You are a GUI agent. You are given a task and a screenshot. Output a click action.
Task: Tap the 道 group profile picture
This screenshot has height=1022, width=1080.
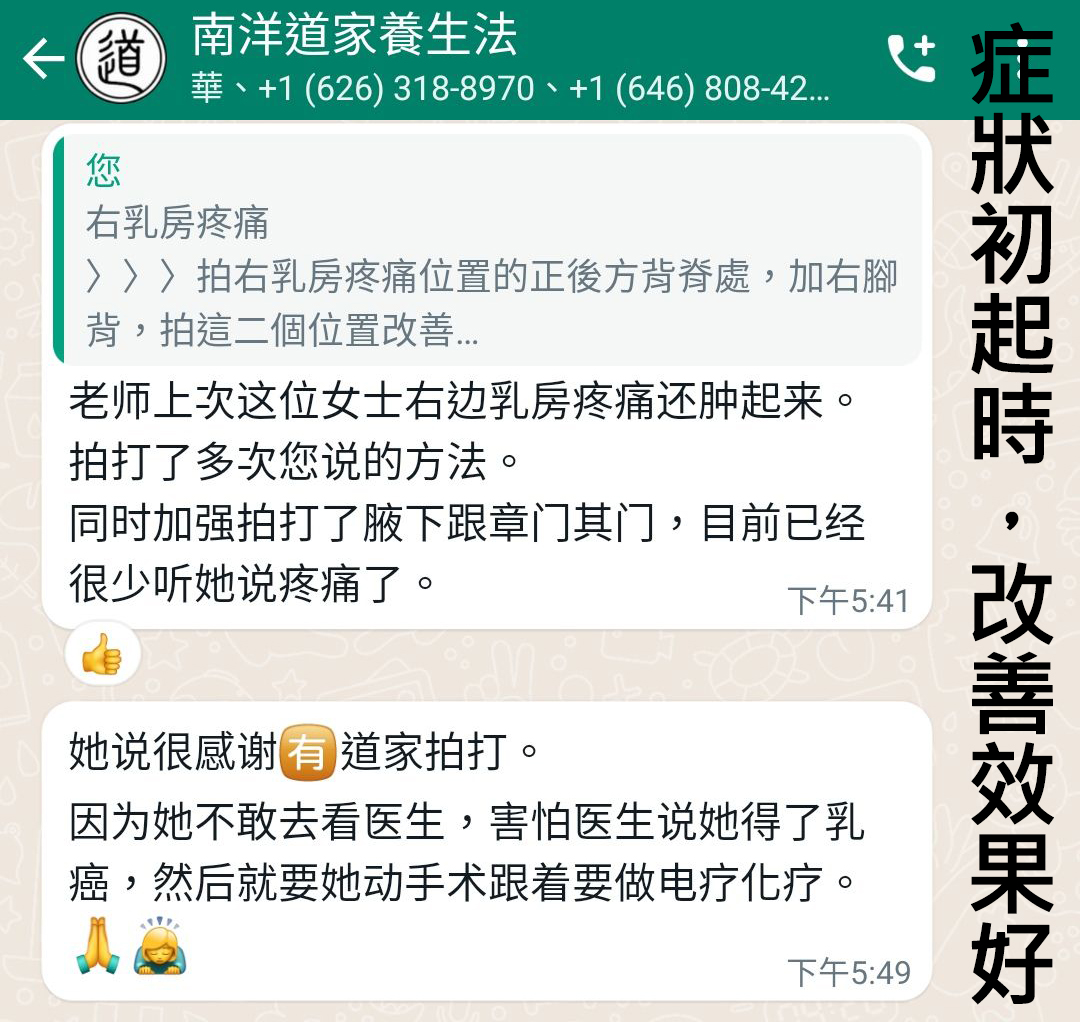122,60
